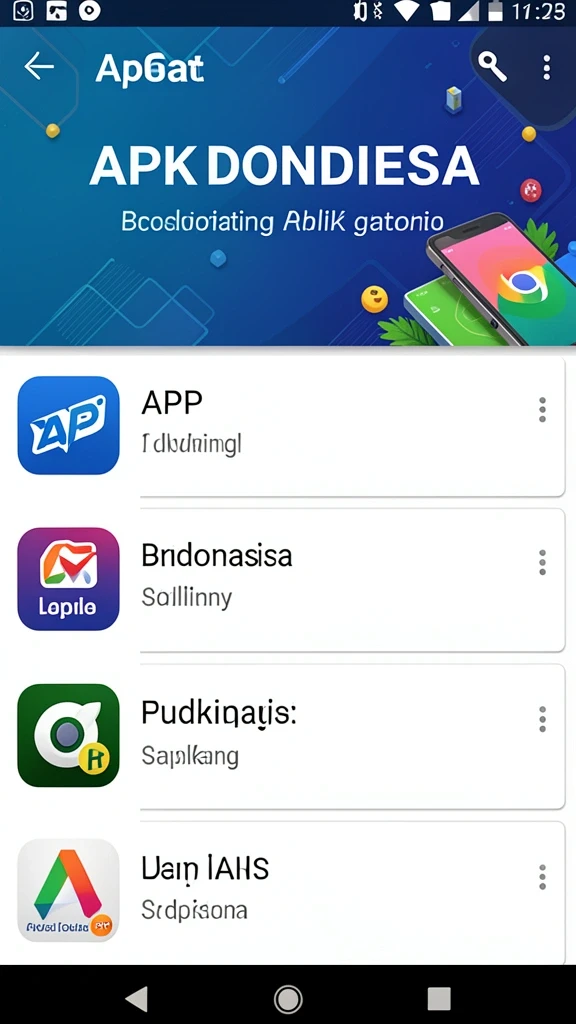Tap the three-dot menu beside Pudkinqatjs
The width and height of the screenshot is (576, 1024).
[x=542, y=719]
